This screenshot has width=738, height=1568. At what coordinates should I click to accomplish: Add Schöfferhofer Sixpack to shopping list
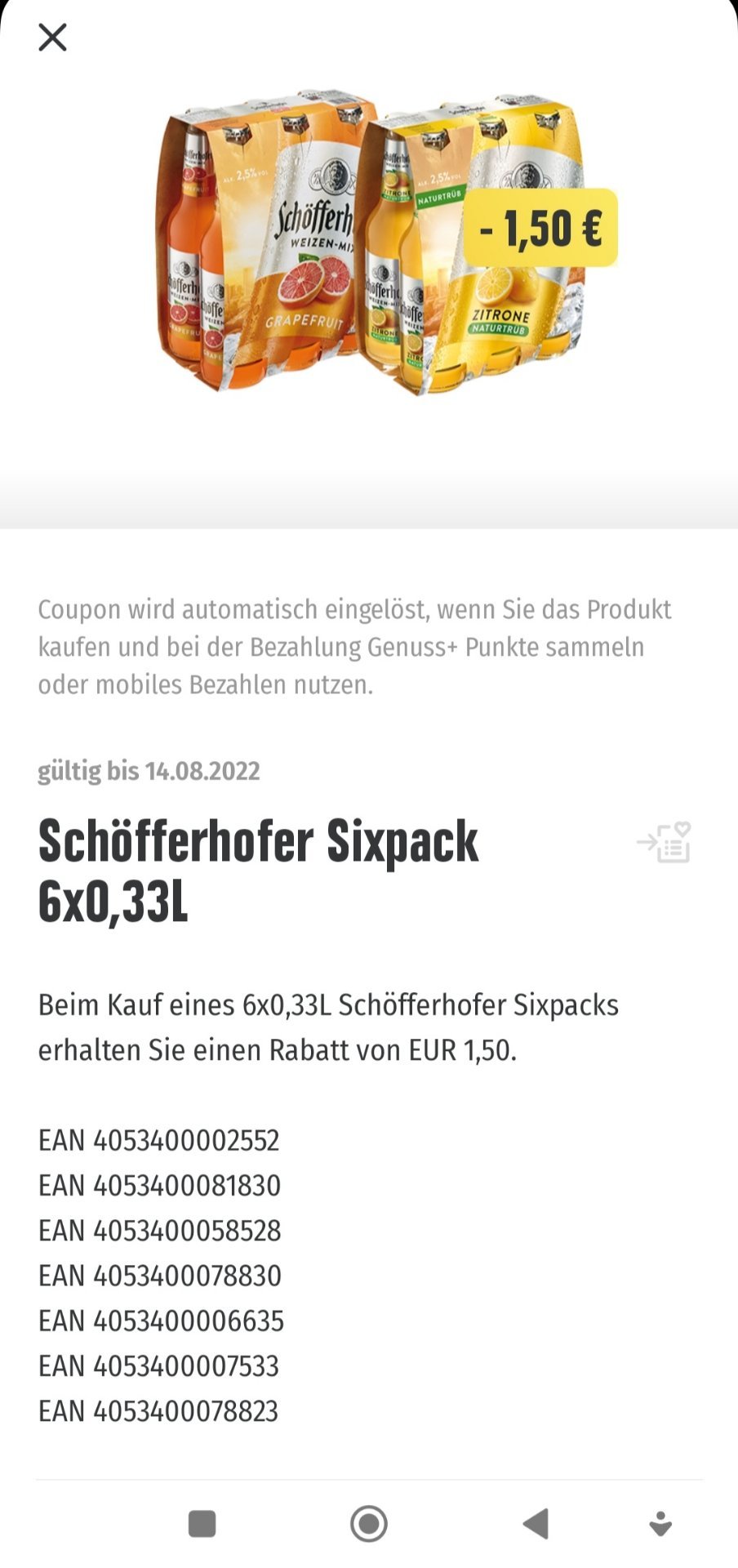[664, 842]
